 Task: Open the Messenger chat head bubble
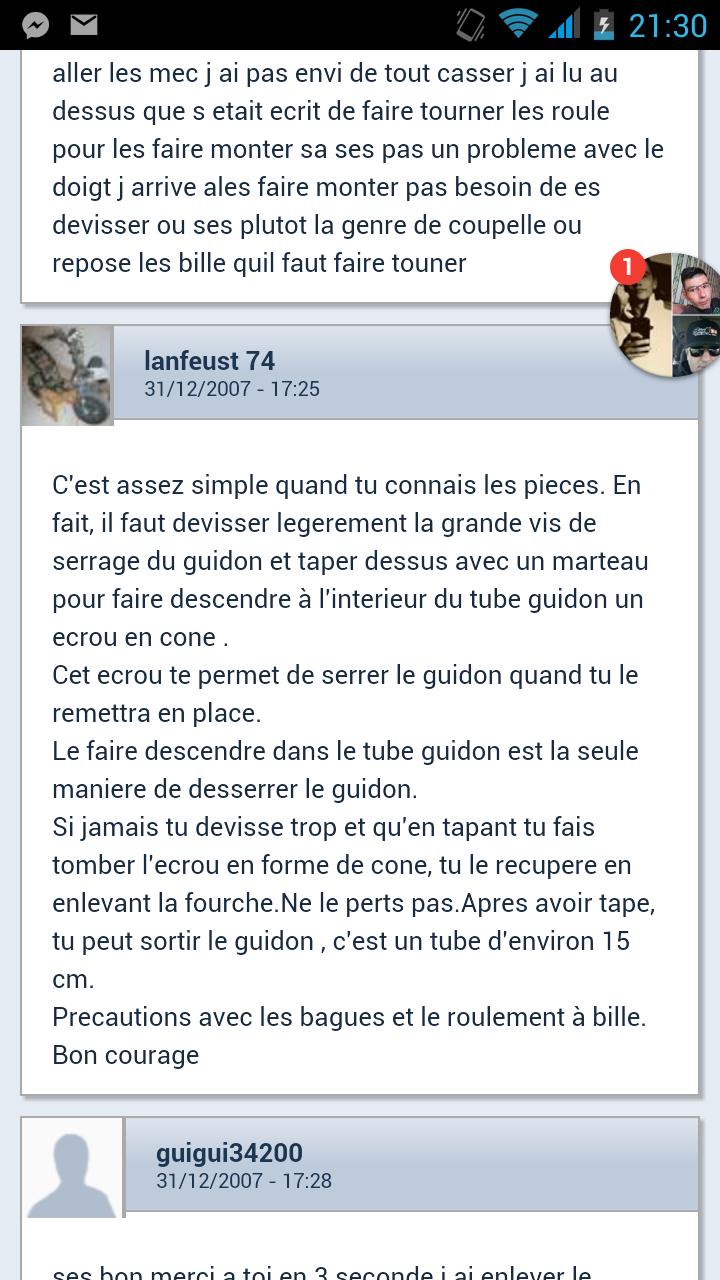[x=665, y=315]
